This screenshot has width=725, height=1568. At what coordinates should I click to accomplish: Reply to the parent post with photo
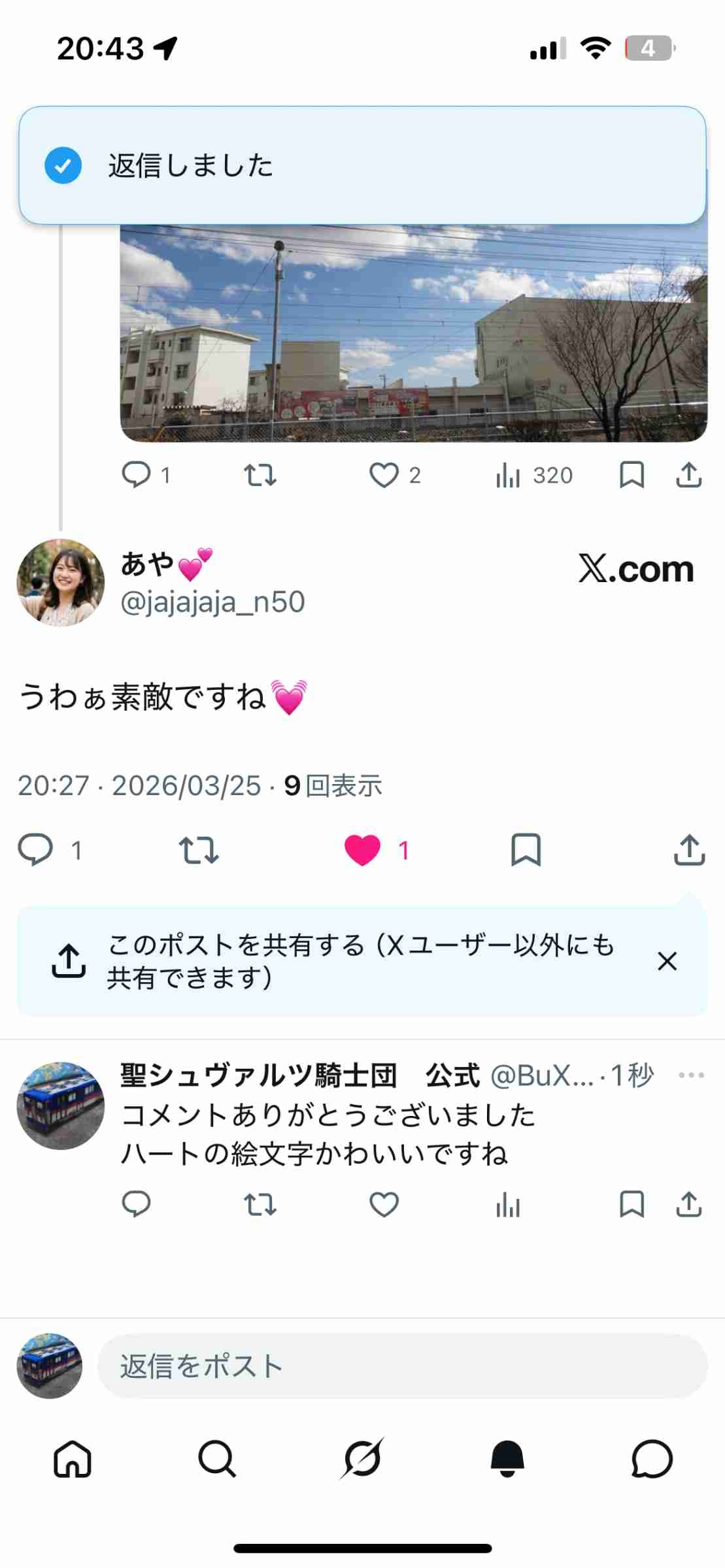click(137, 475)
